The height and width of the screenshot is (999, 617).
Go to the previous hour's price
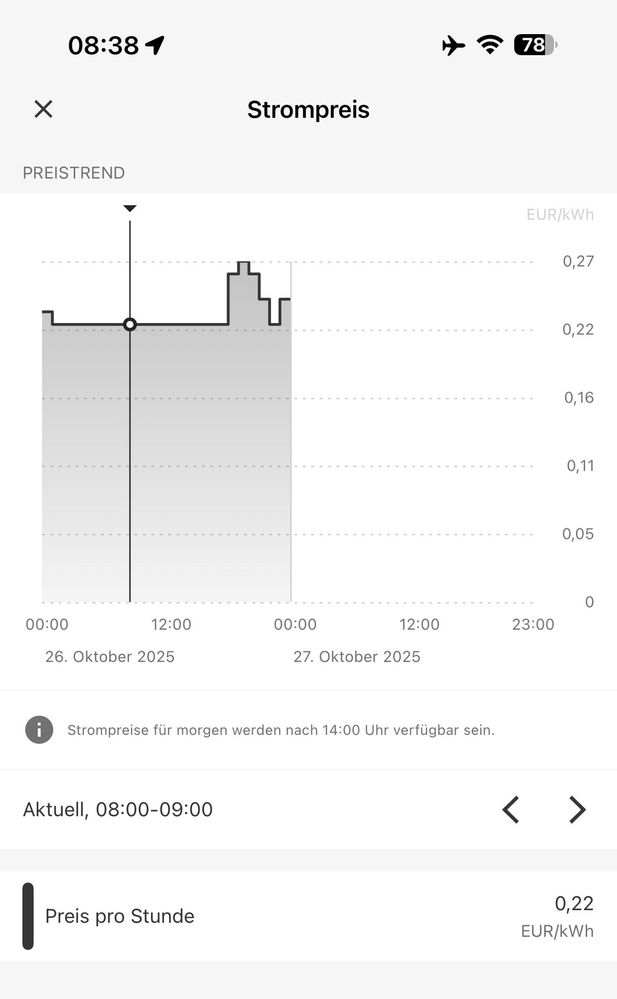tap(511, 809)
